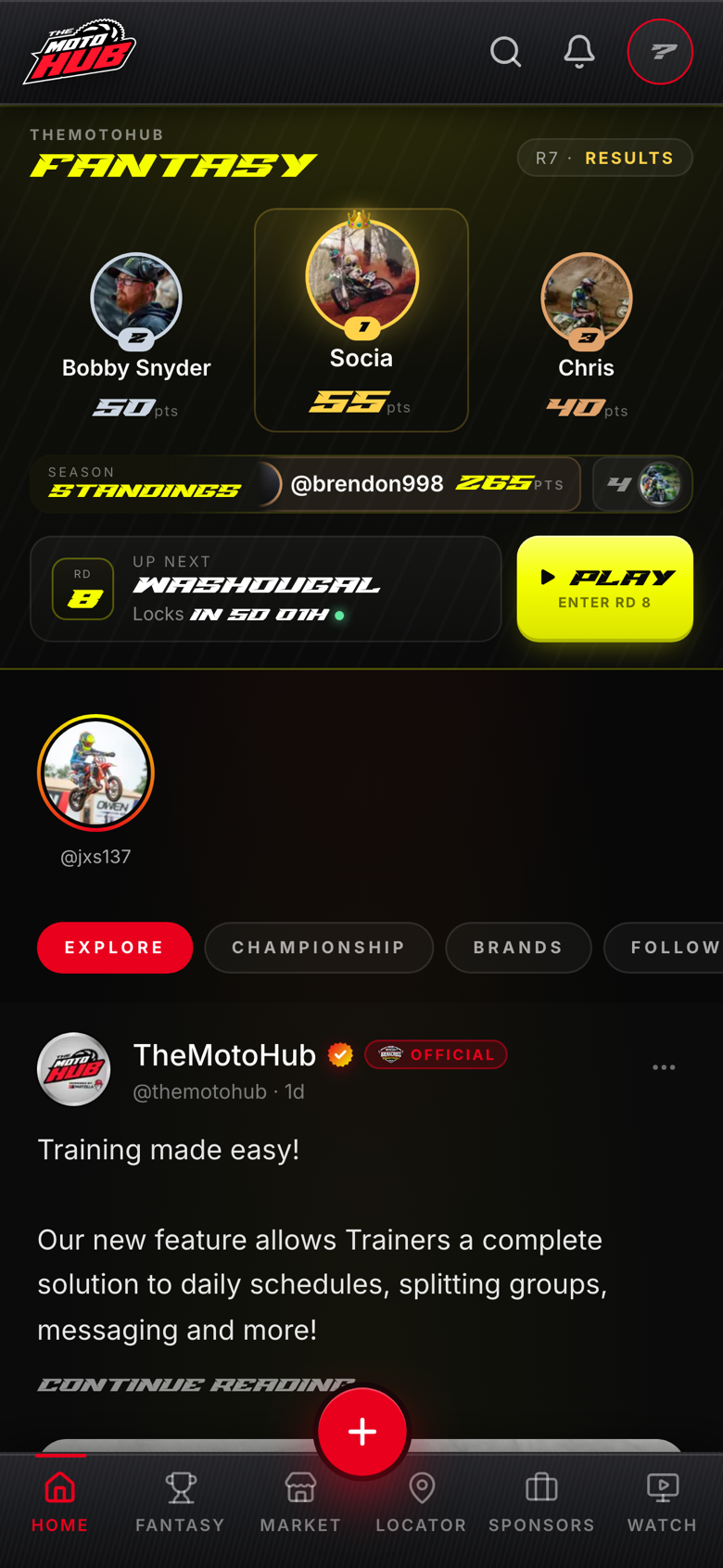Select the Explore chip
The height and width of the screenshot is (1568, 723).
point(115,948)
